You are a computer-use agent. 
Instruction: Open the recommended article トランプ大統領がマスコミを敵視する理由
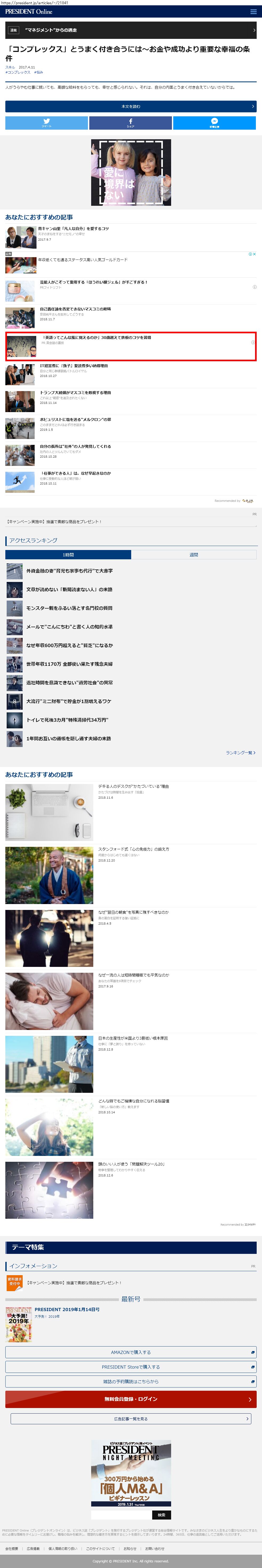click(75, 393)
